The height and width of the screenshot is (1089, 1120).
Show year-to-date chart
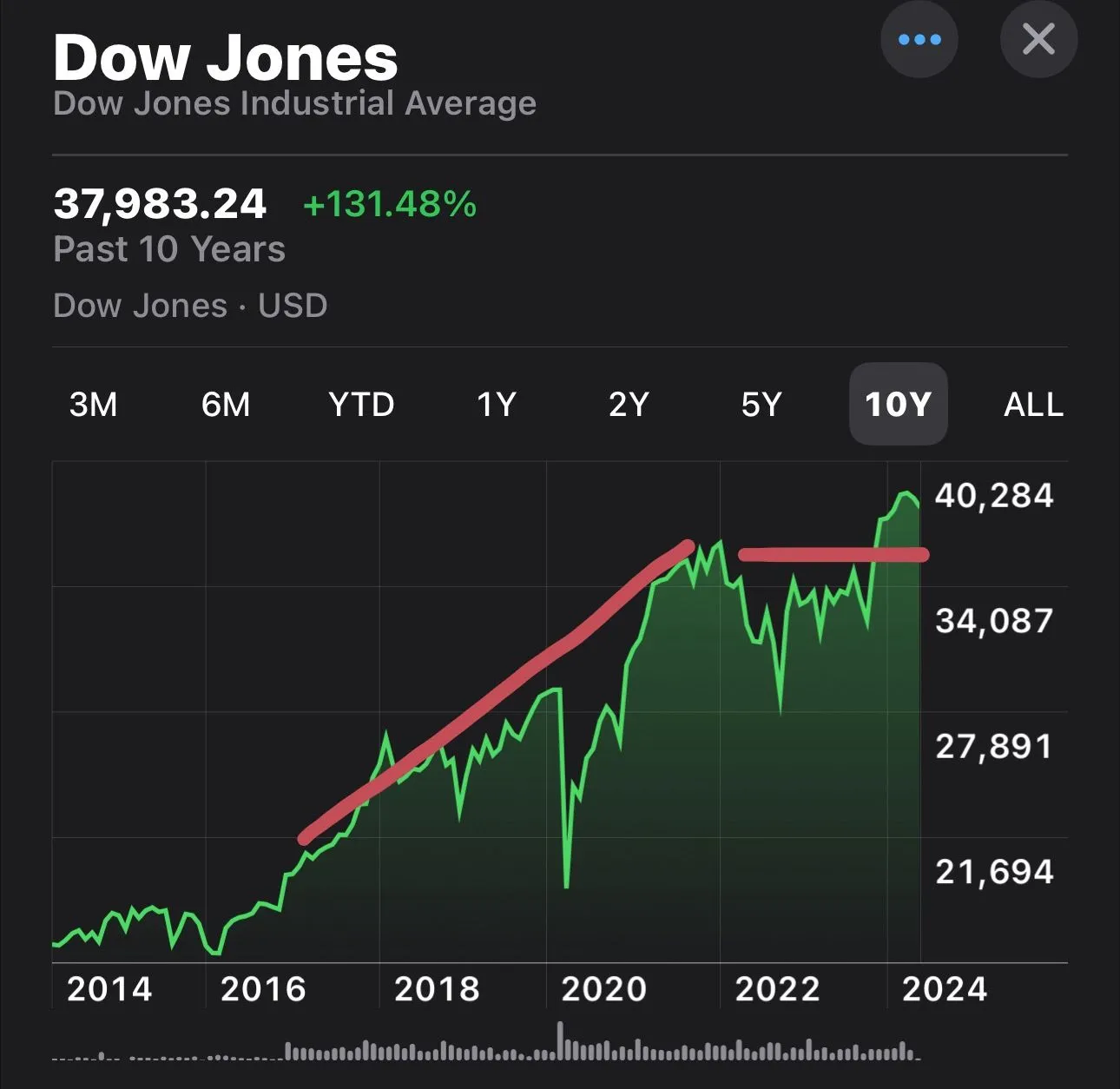tap(361, 405)
